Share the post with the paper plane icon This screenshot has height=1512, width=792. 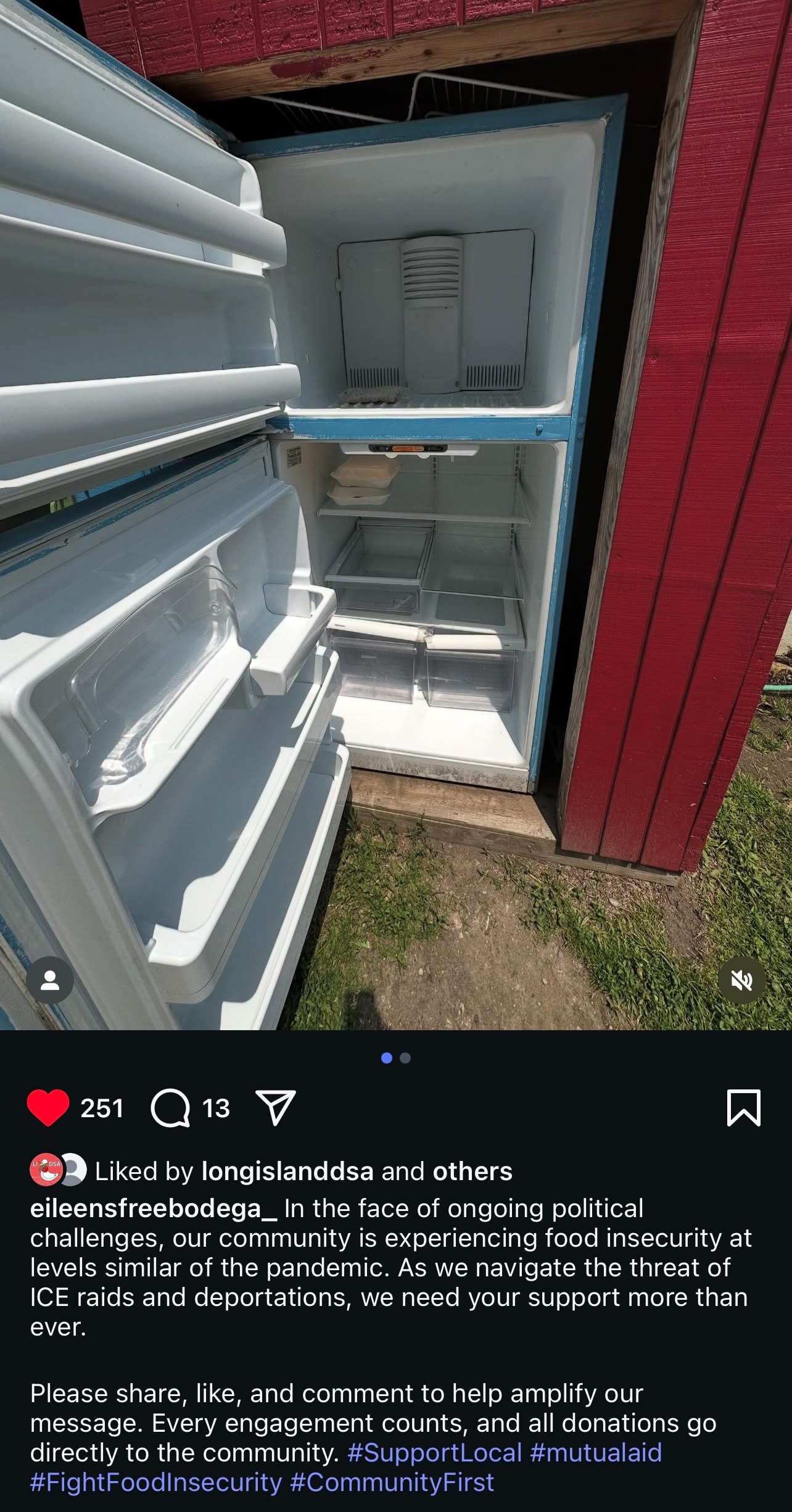pos(275,1107)
